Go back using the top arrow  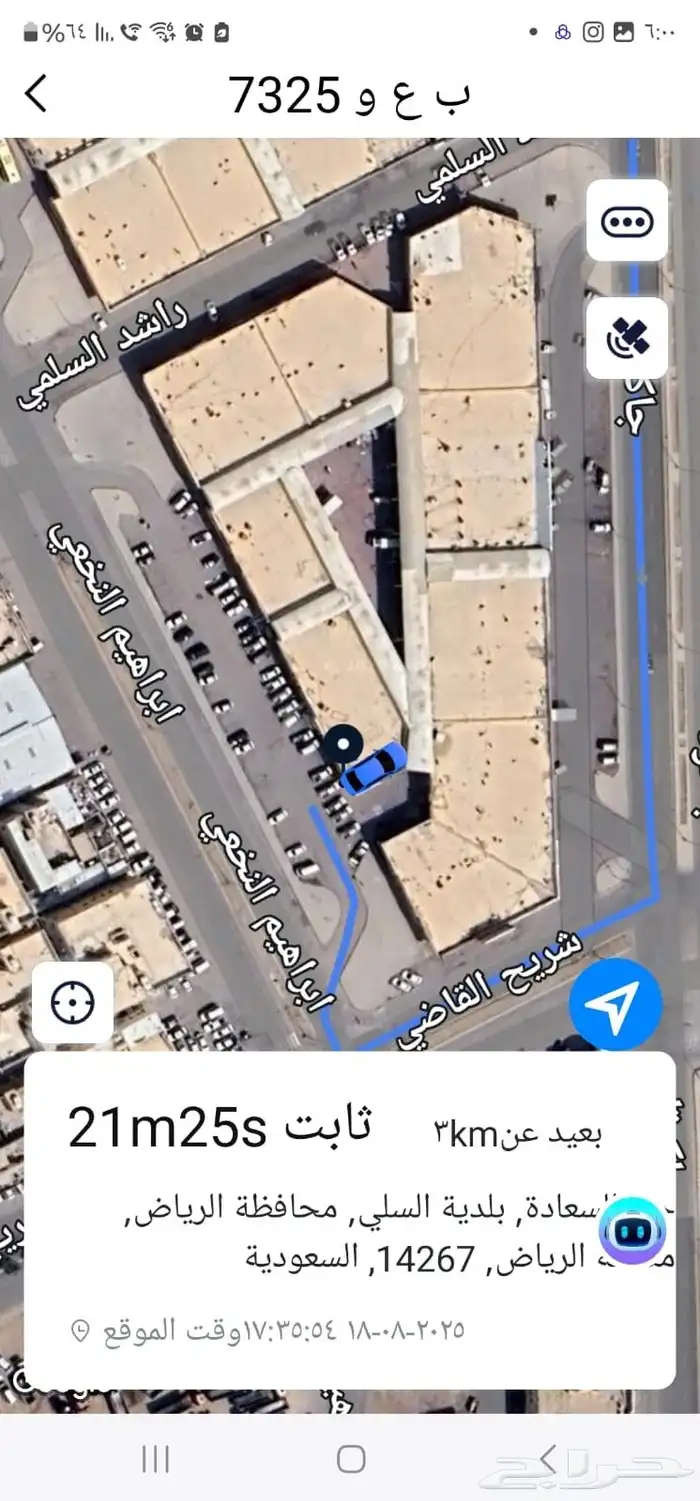click(37, 94)
